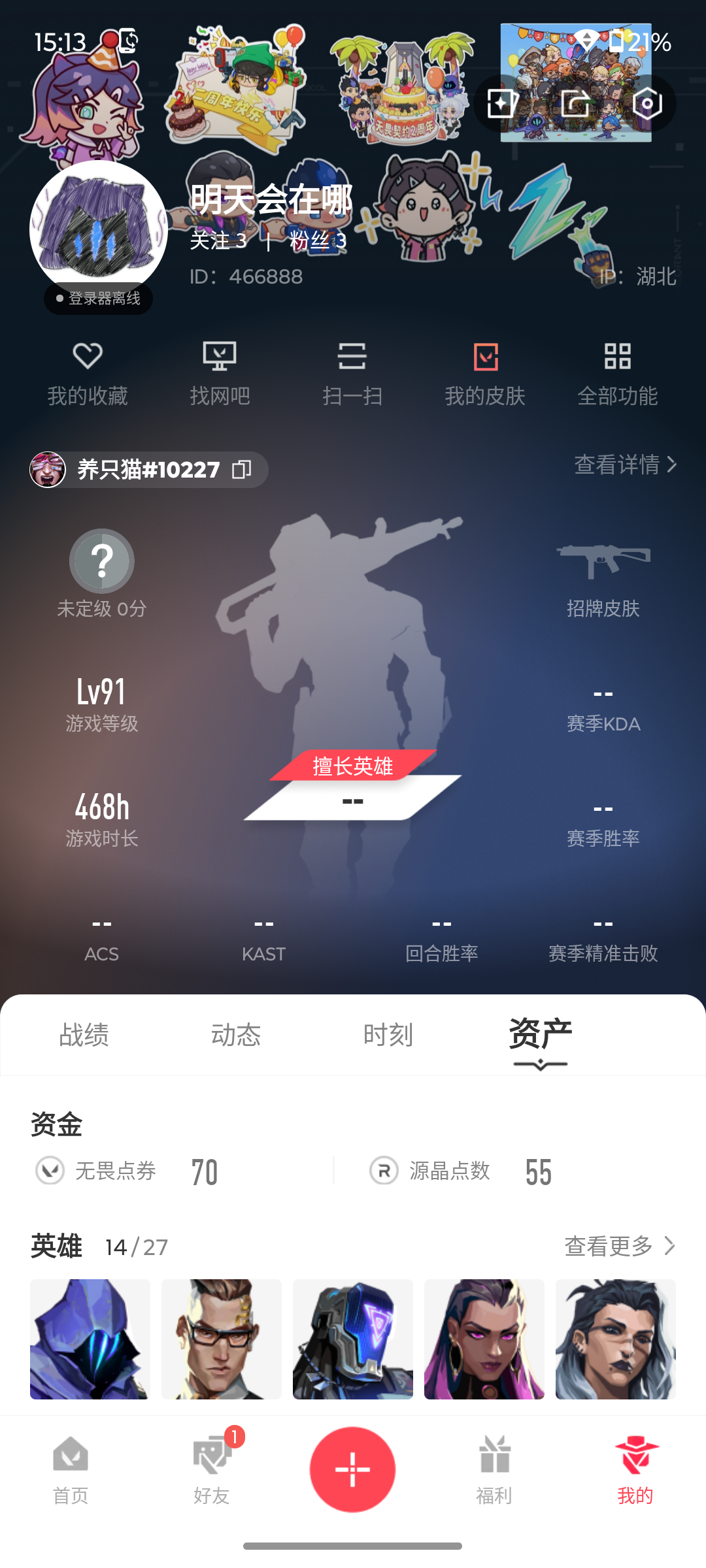Open 福利 tab in bottom navigation
Image resolution: width=706 pixels, height=1568 pixels.
(494, 1470)
